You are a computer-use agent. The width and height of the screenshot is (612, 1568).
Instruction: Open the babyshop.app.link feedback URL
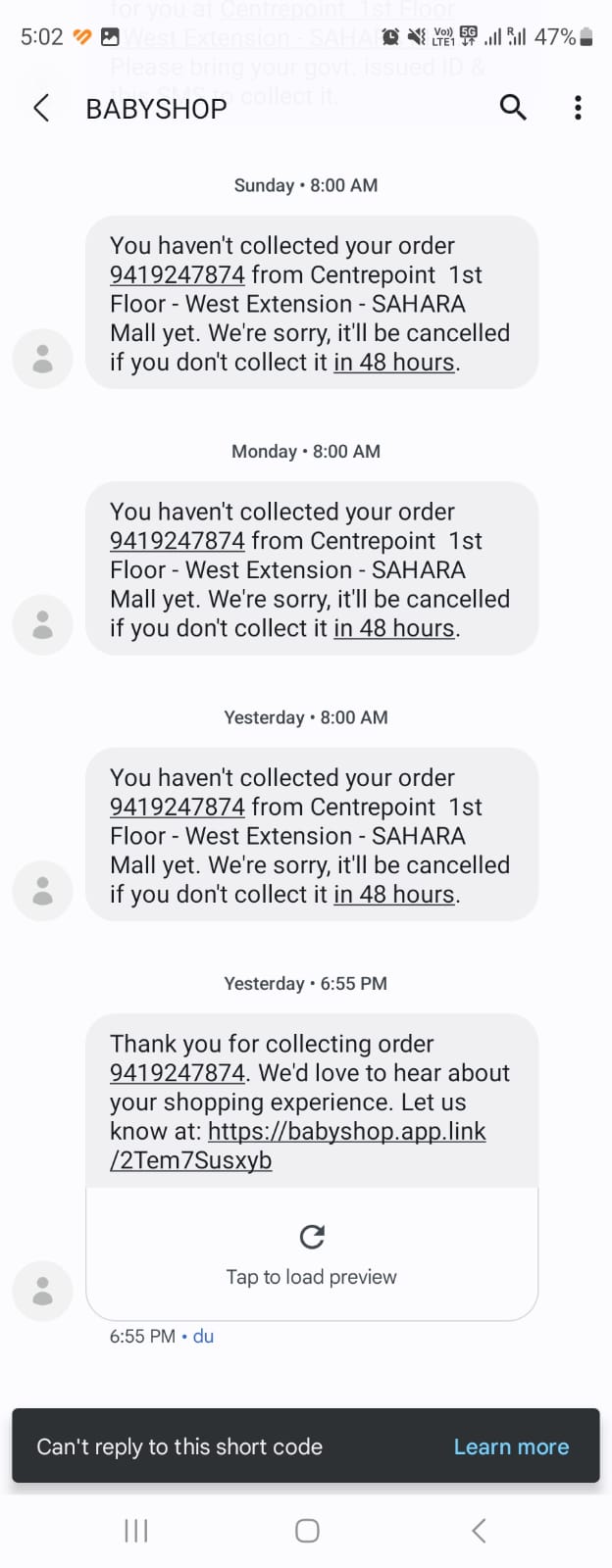[x=346, y=1132]
